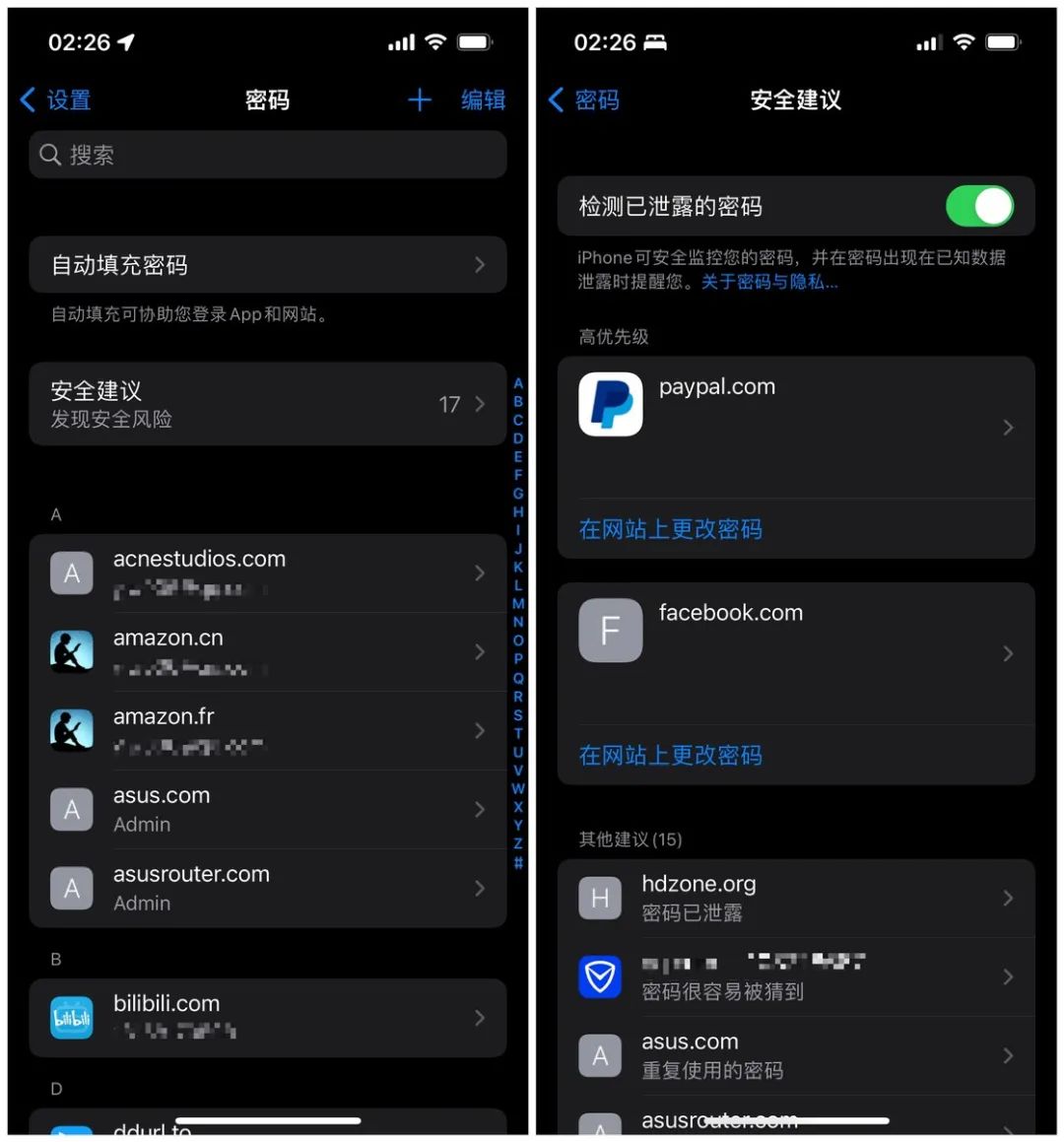Screen dimensions: 1064x1142
Task: Open the facebook.com high-priority recommendation
Action: tap(795, 653)
